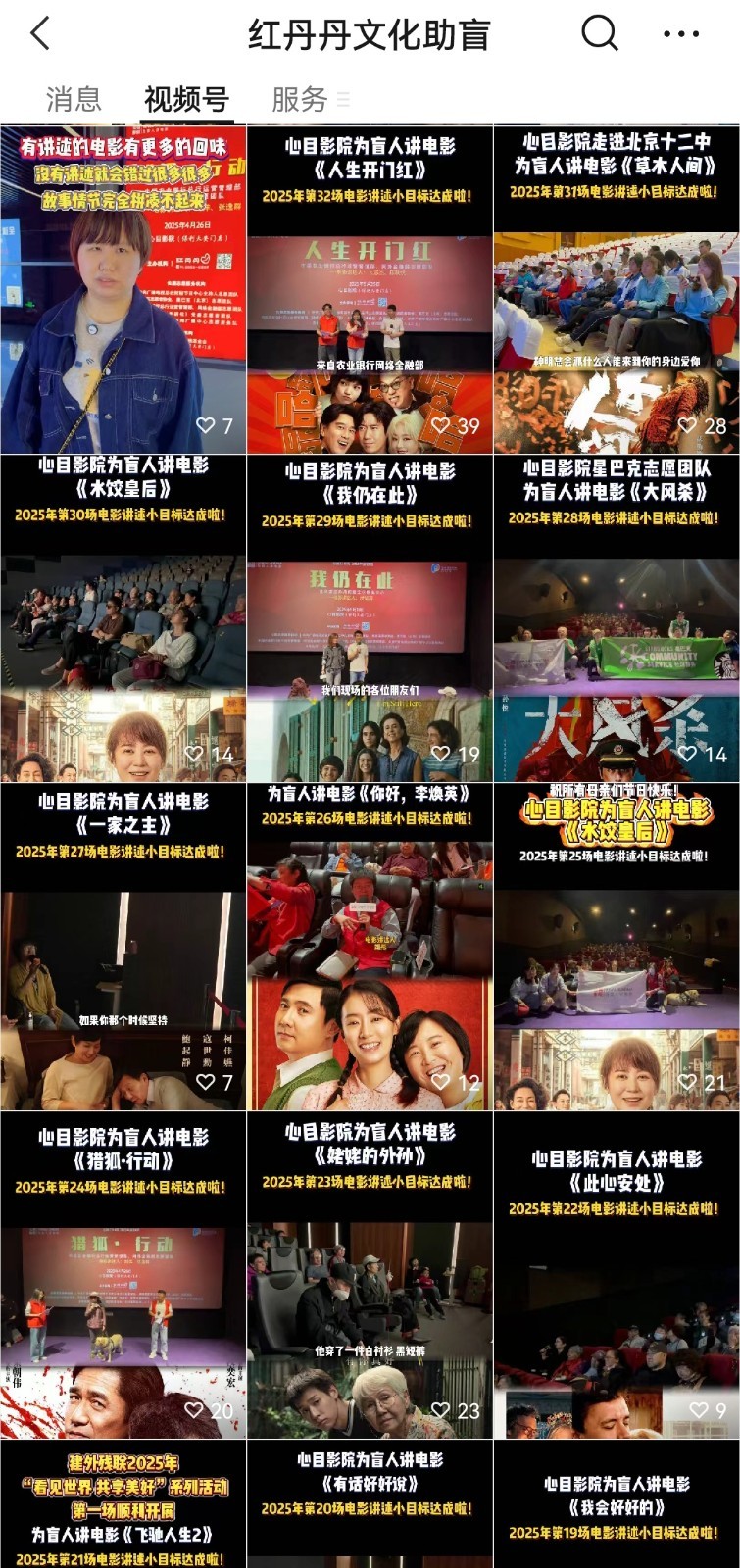
Task: Open the 《草木人间》 video
Action: click(617, 290)
